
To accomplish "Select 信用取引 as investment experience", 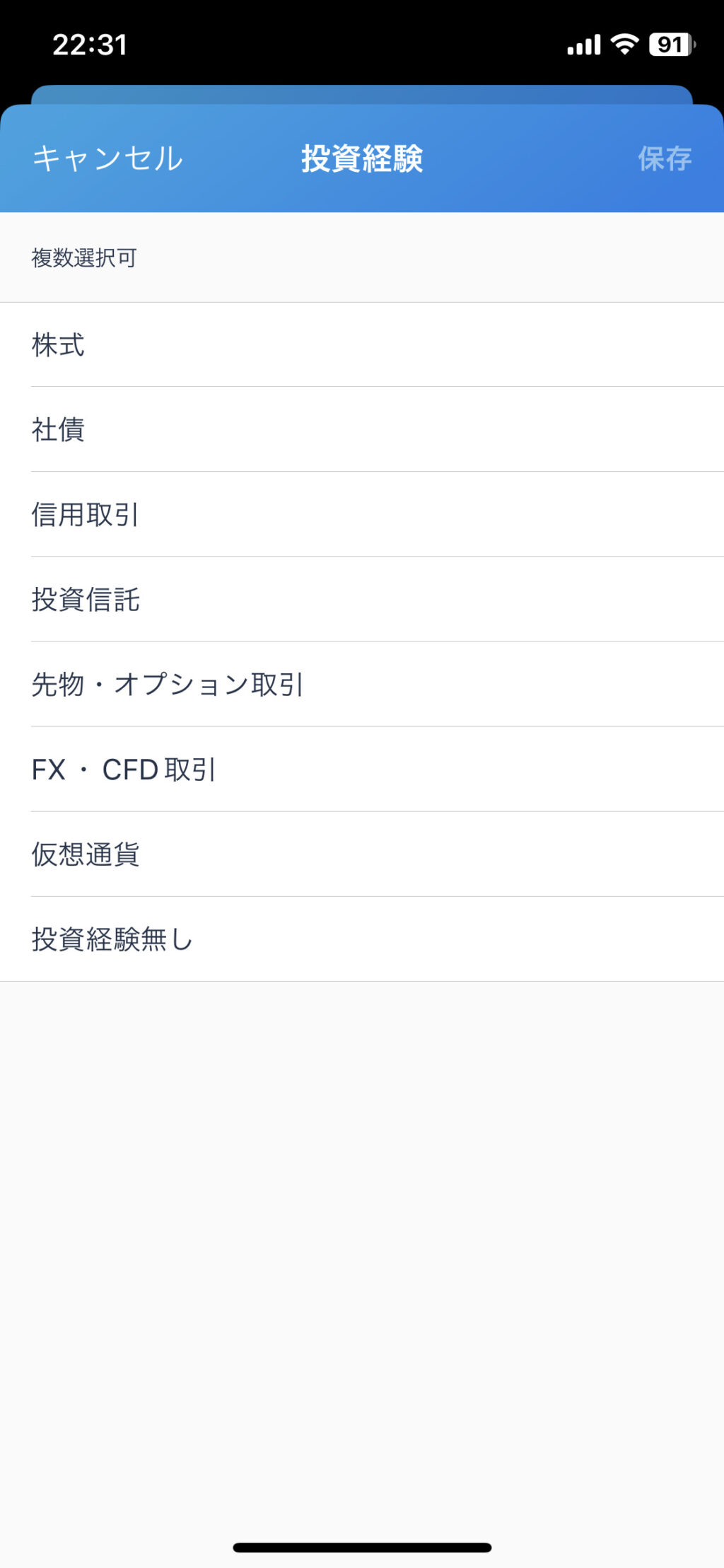I will (362, 514).
